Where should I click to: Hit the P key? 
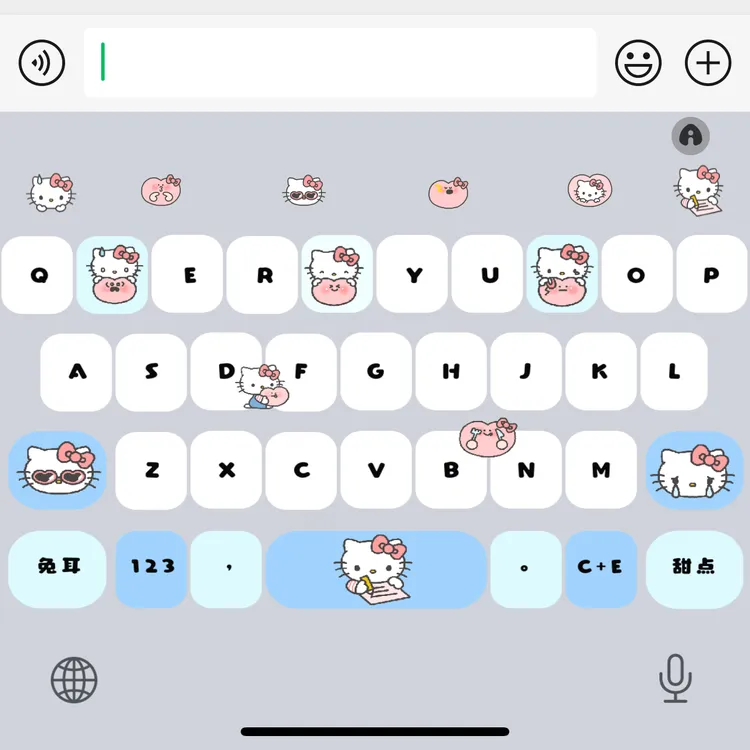click(x=711, y=275)
